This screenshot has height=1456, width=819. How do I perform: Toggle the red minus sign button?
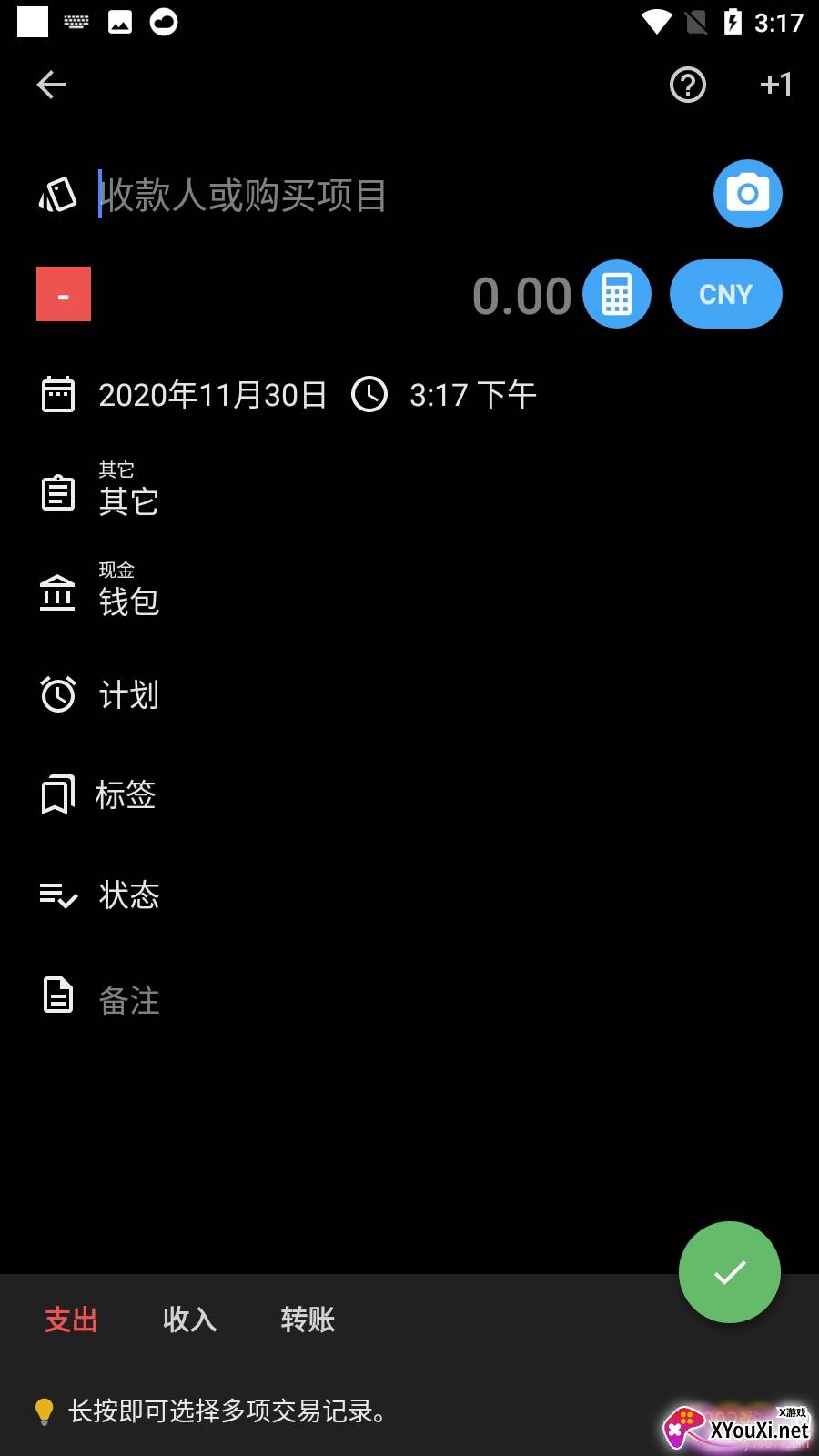pyautogui.click(x=64, y=294)
